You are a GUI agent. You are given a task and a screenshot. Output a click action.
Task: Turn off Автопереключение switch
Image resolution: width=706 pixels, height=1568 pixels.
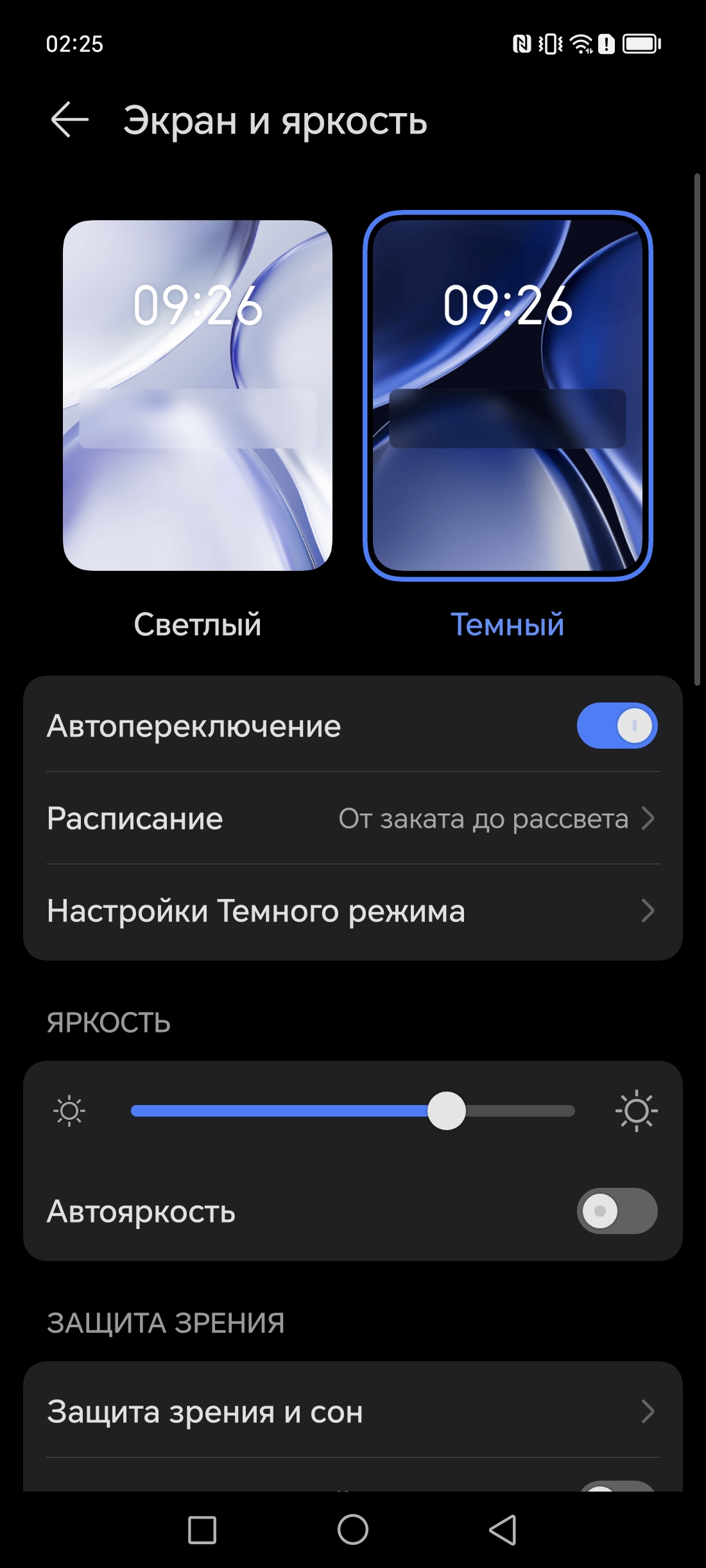click(x=617, y=726)
